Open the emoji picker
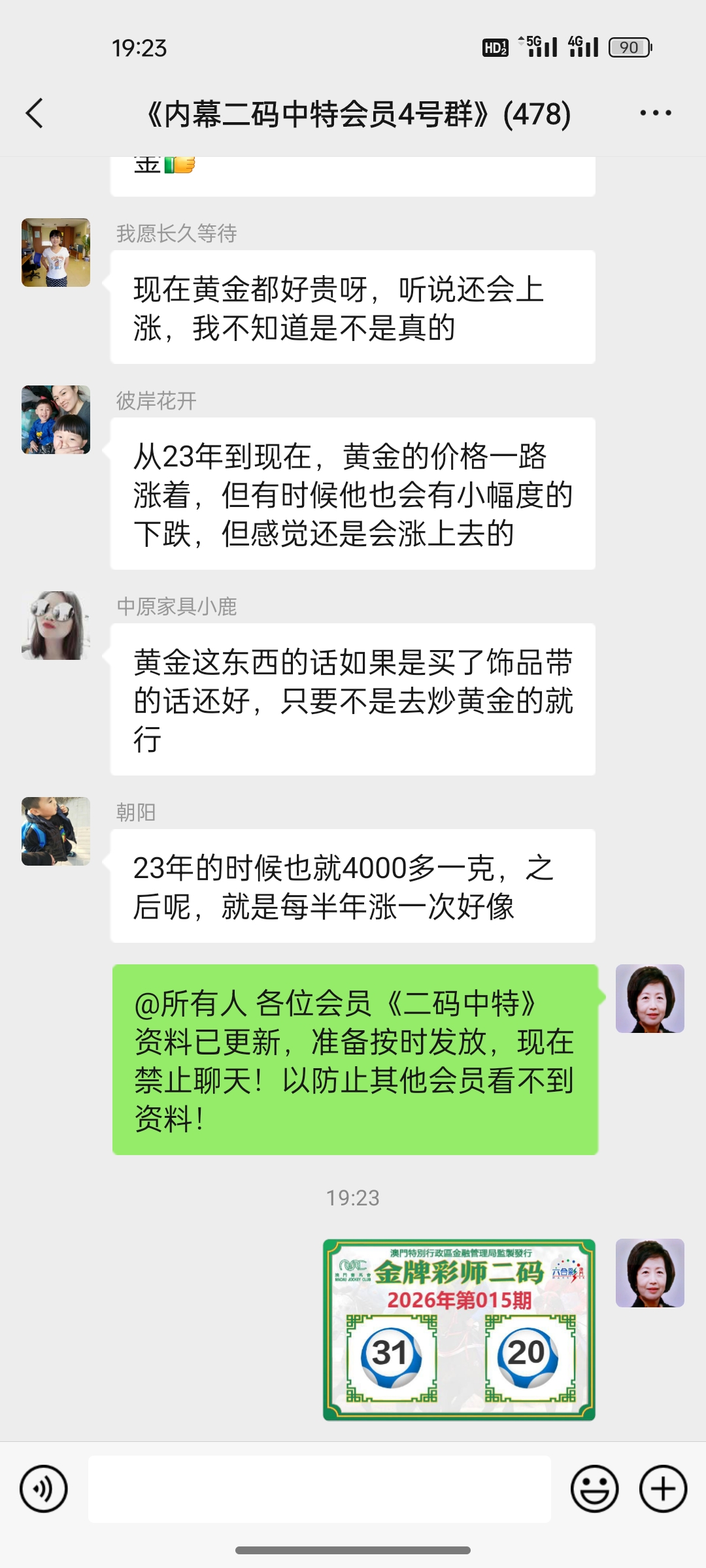This screenshot has height=1568, width=706. tap(594, 1489)
